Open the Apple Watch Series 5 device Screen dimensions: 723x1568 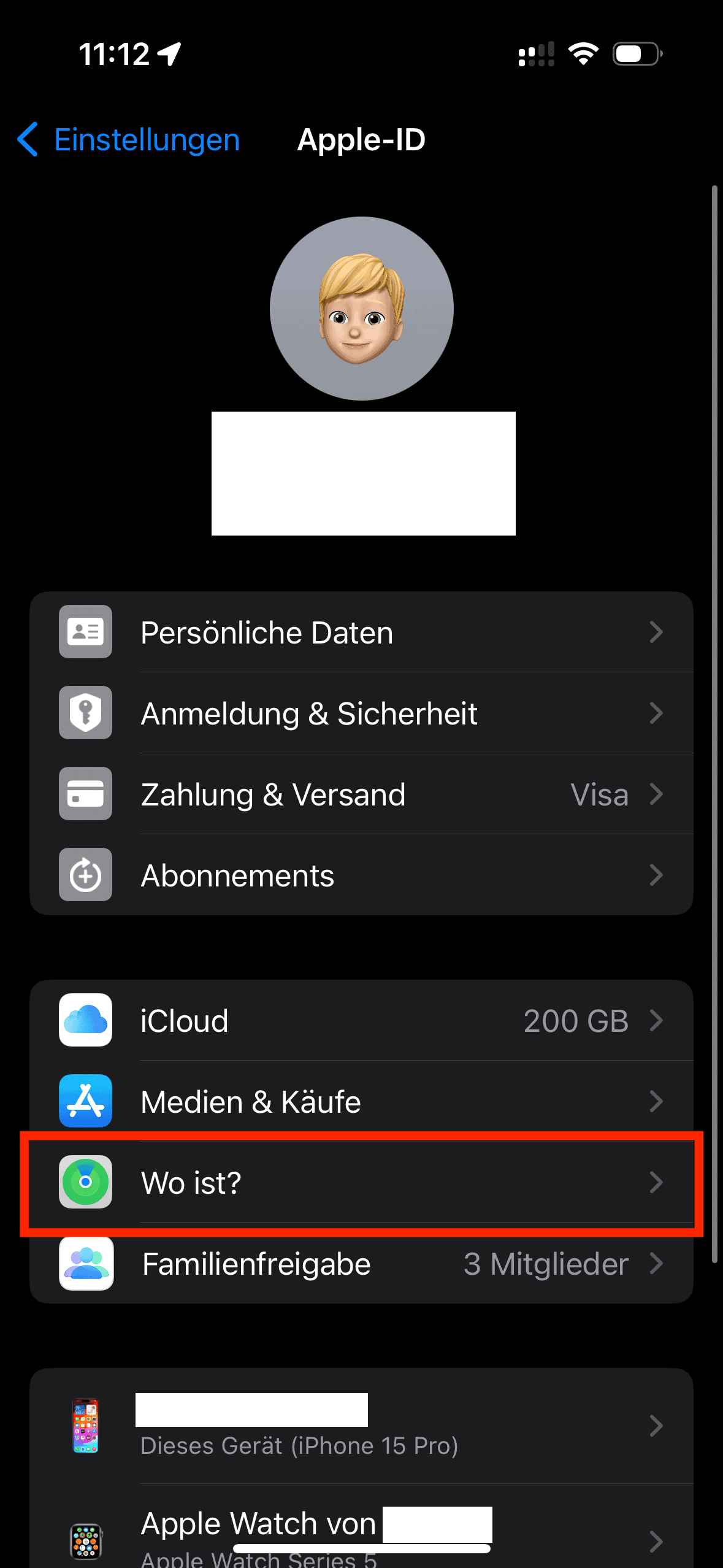point(361,1534)
